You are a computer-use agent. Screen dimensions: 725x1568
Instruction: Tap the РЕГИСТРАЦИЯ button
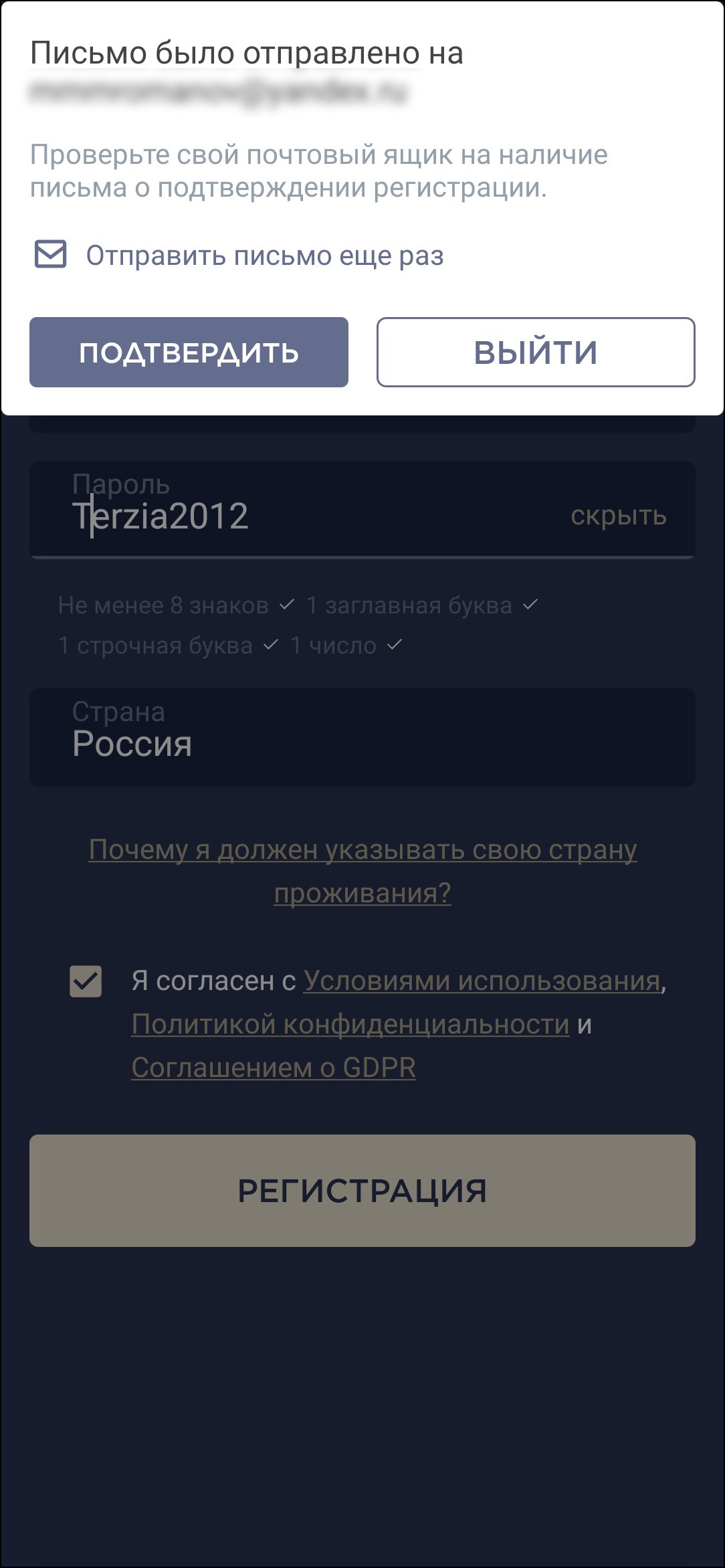point(362,1191)
